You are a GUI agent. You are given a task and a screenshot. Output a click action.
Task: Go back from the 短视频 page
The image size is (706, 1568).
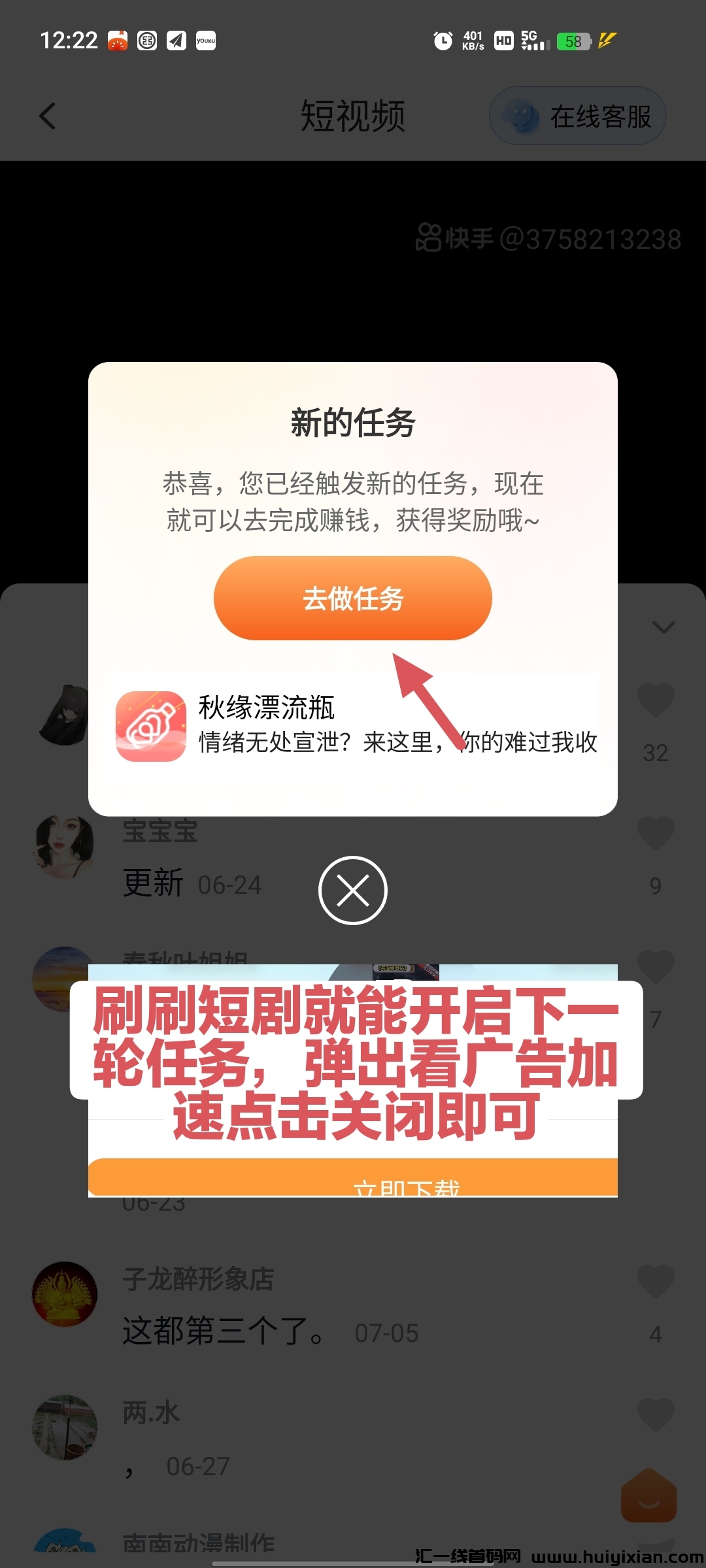pos(48,117)
